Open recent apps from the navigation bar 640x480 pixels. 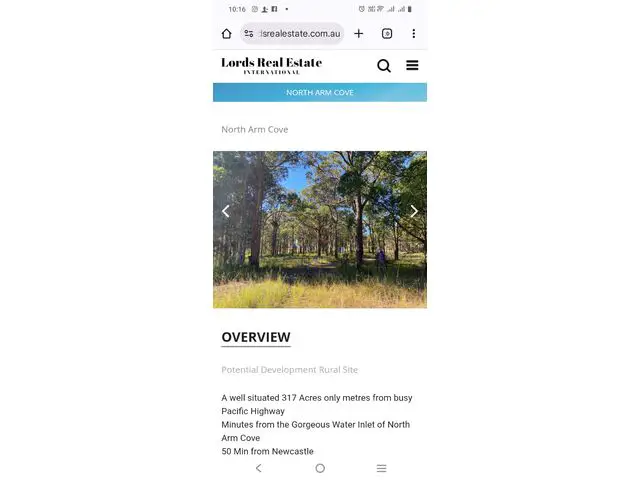pos(381,468)
